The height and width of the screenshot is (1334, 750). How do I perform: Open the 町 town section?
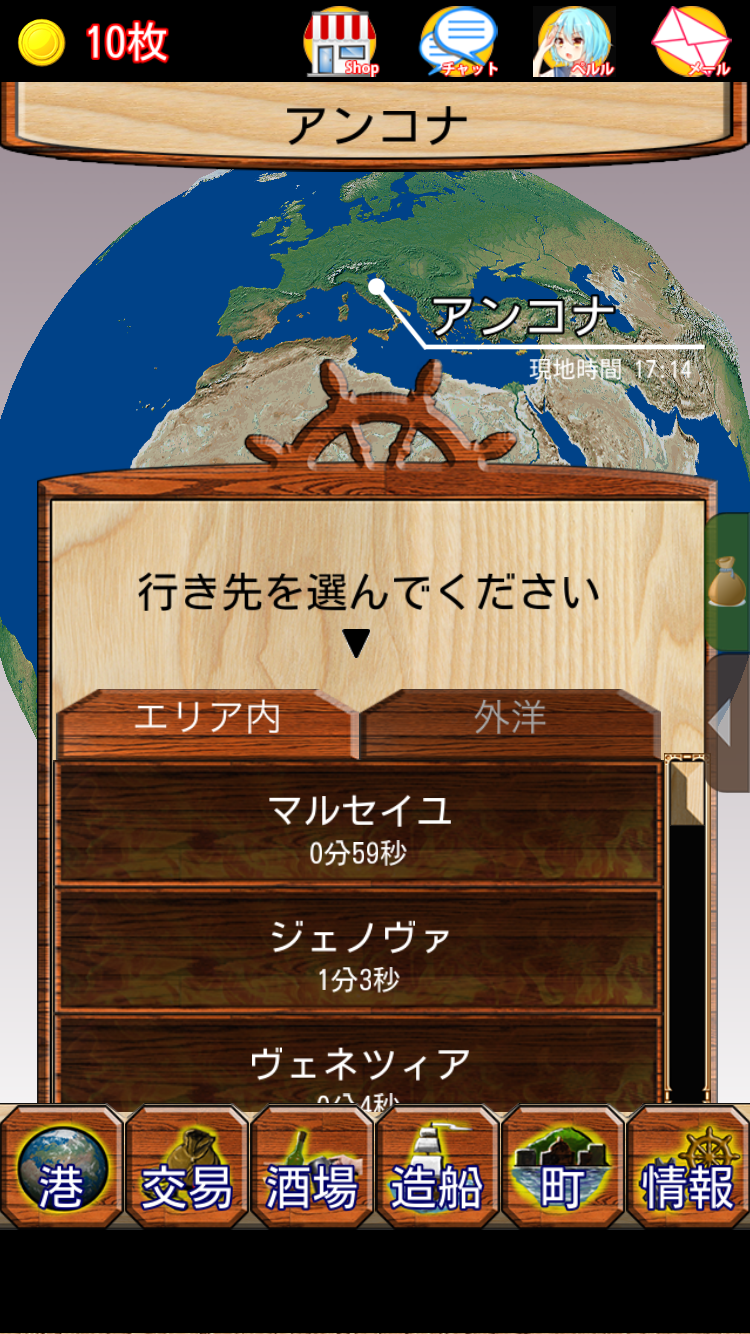(562, 1167)
